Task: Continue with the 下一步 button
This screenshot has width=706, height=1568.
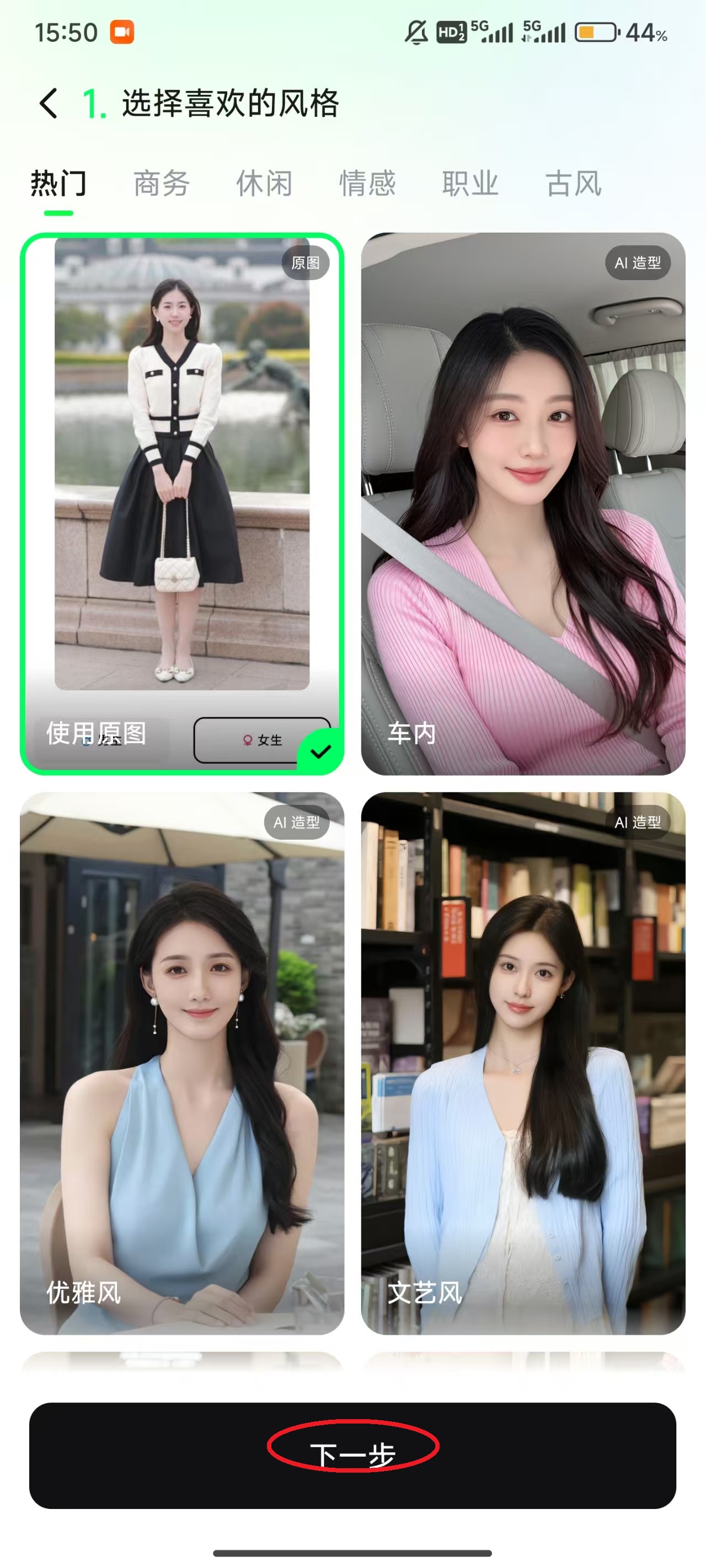Action: 352,1455
